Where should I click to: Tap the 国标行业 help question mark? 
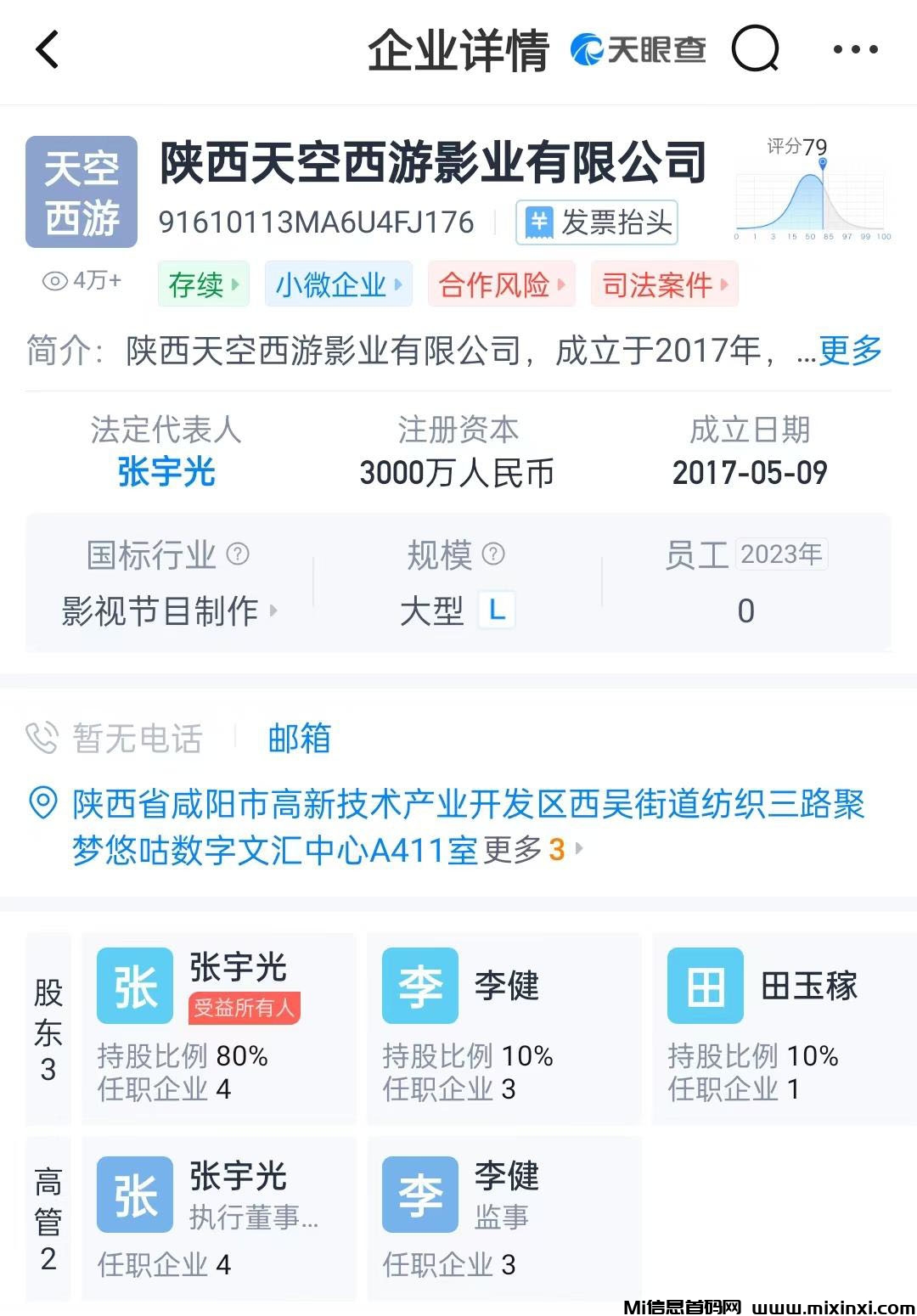(239, 554)
